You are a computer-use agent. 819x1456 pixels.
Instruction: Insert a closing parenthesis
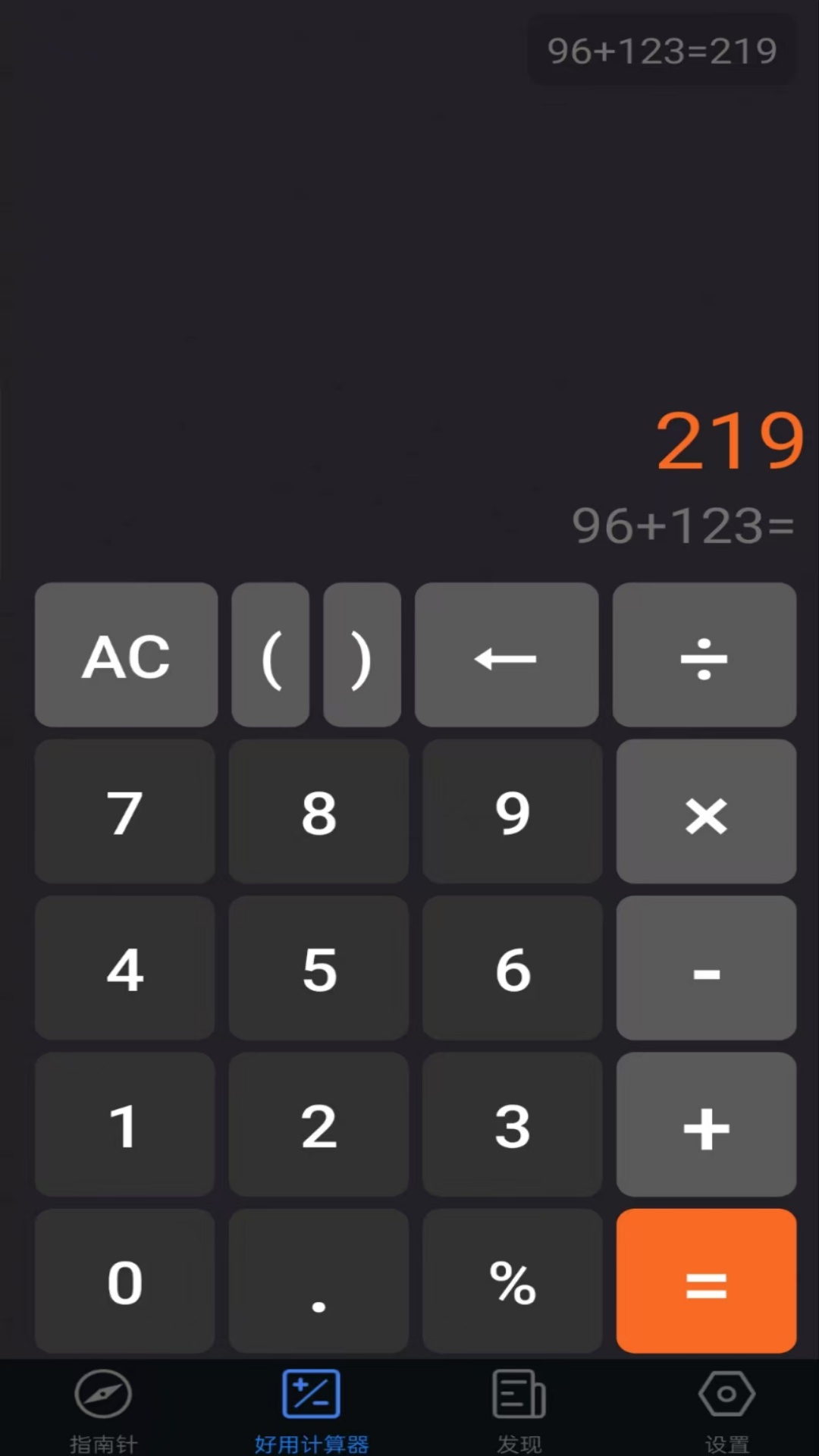(362, 655)
